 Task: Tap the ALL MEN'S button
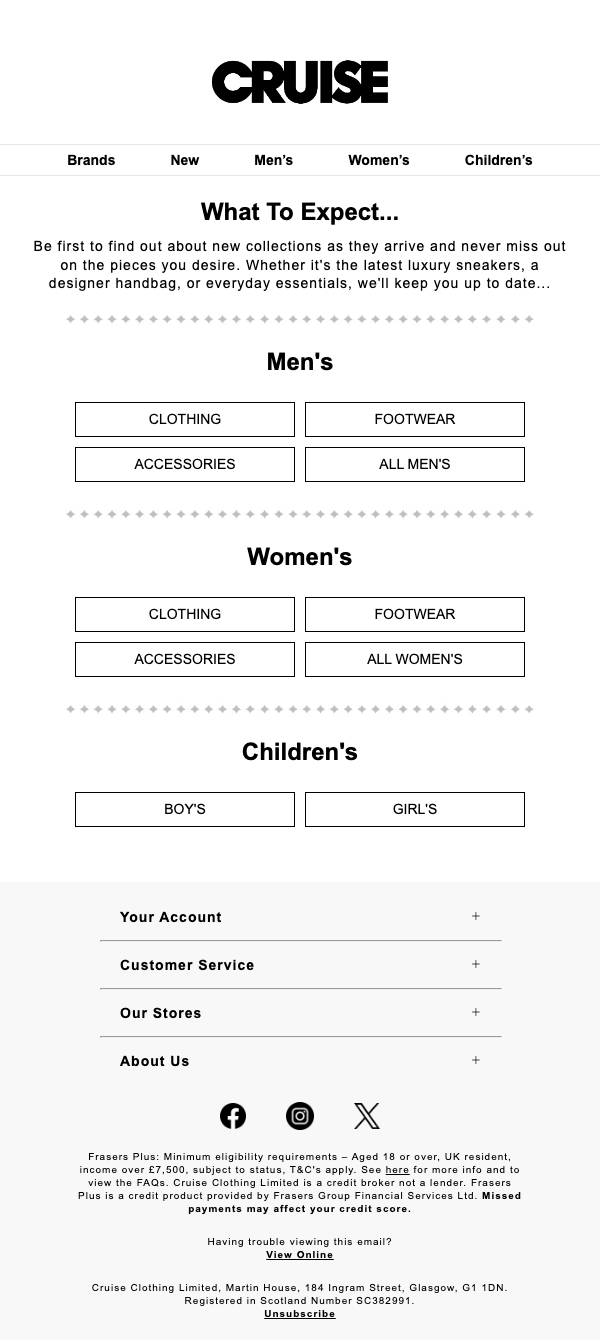point(415,464)
